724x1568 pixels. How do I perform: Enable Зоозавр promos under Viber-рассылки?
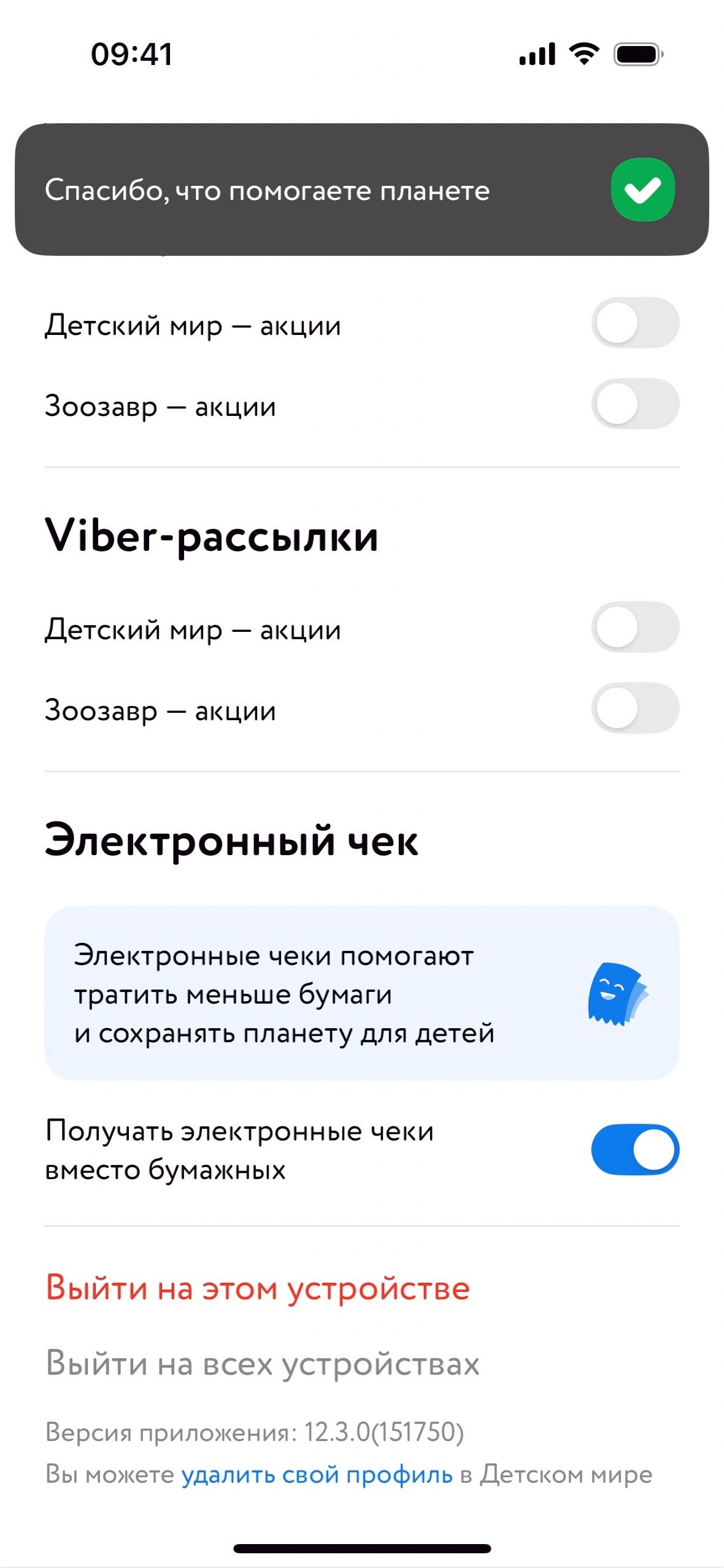click(634, 708)
